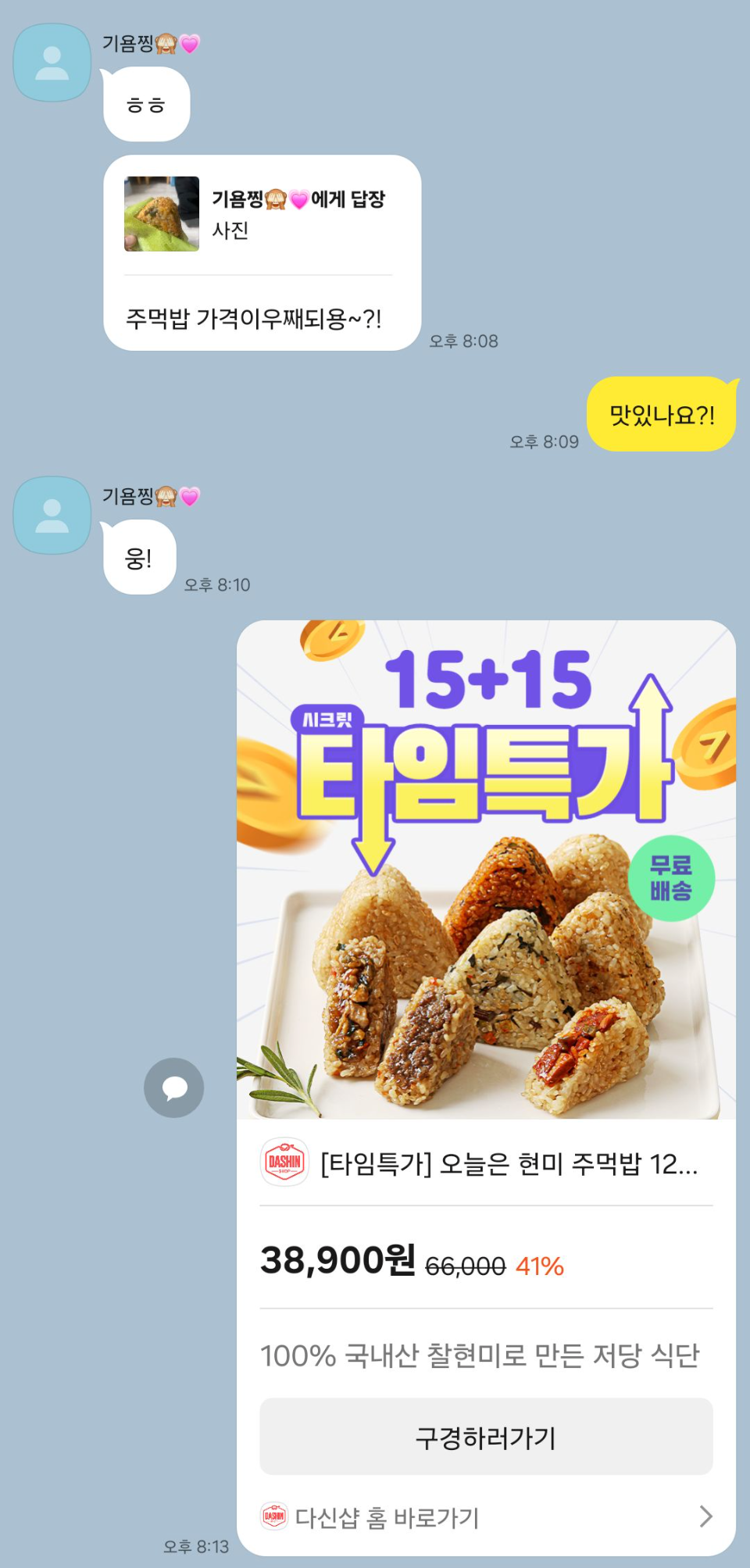The image size is (750, 1568).
Task: Open the rice ball time-sale promo image
Action: [x=486, y=869]
